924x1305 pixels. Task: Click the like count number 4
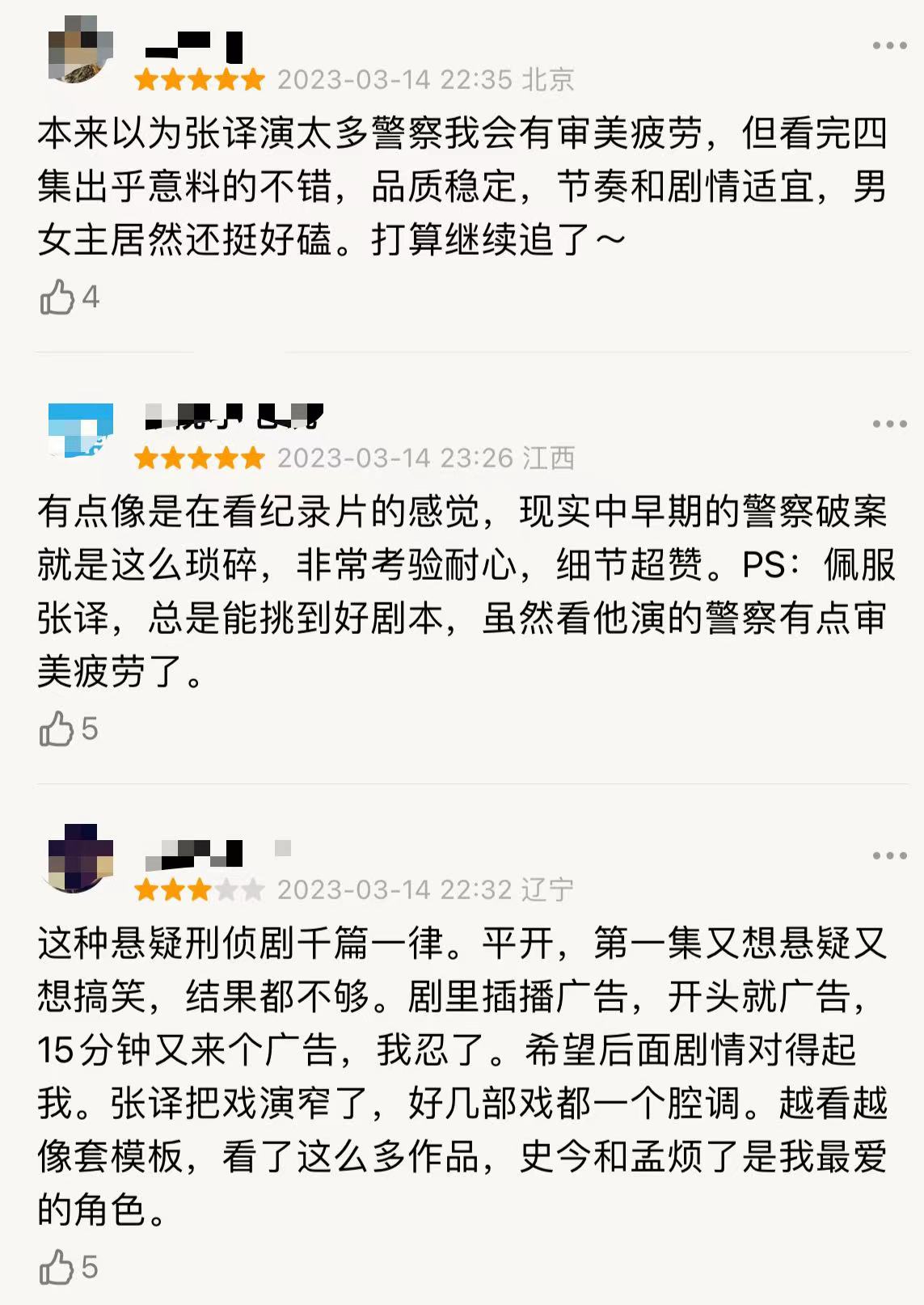coord(89,295)
